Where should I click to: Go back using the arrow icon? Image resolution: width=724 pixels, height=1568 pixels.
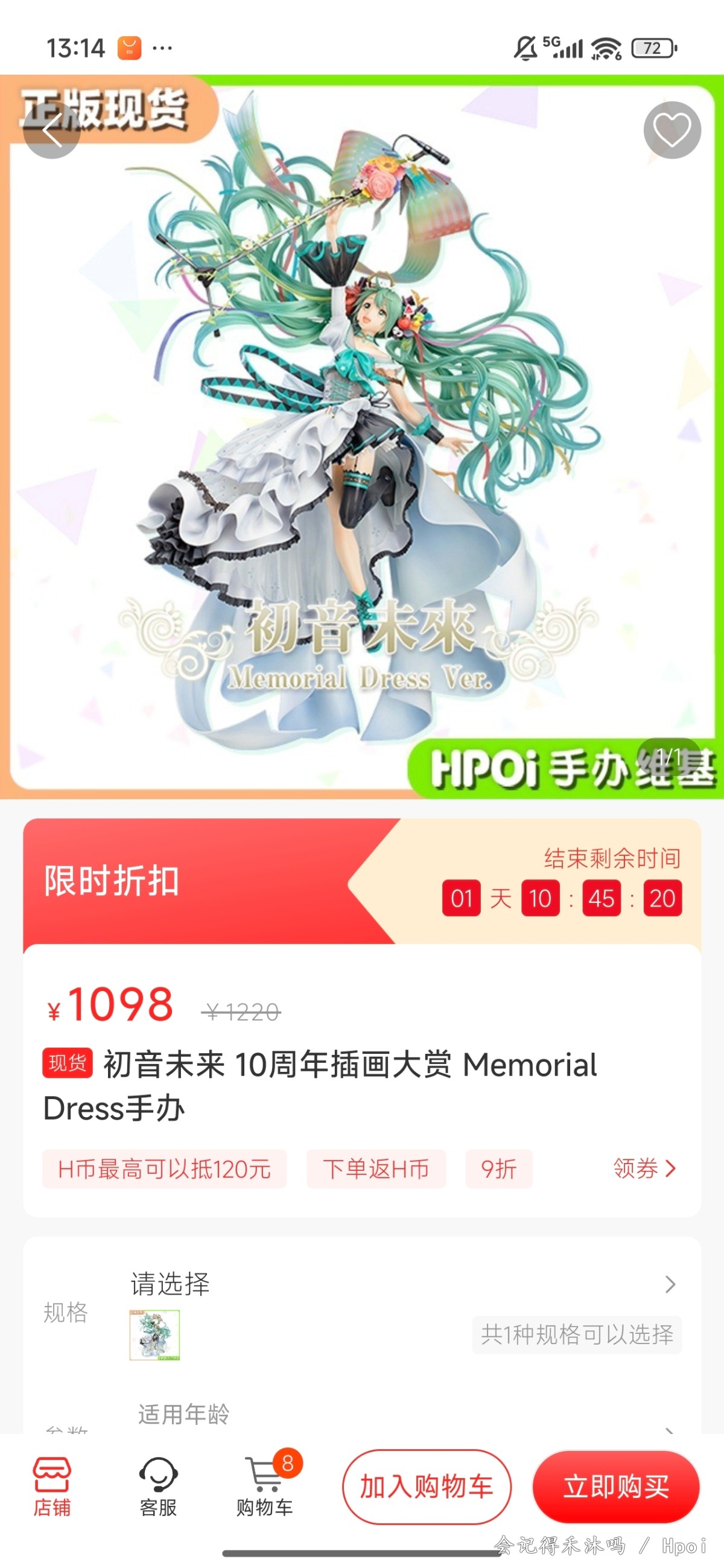point(52,130)
